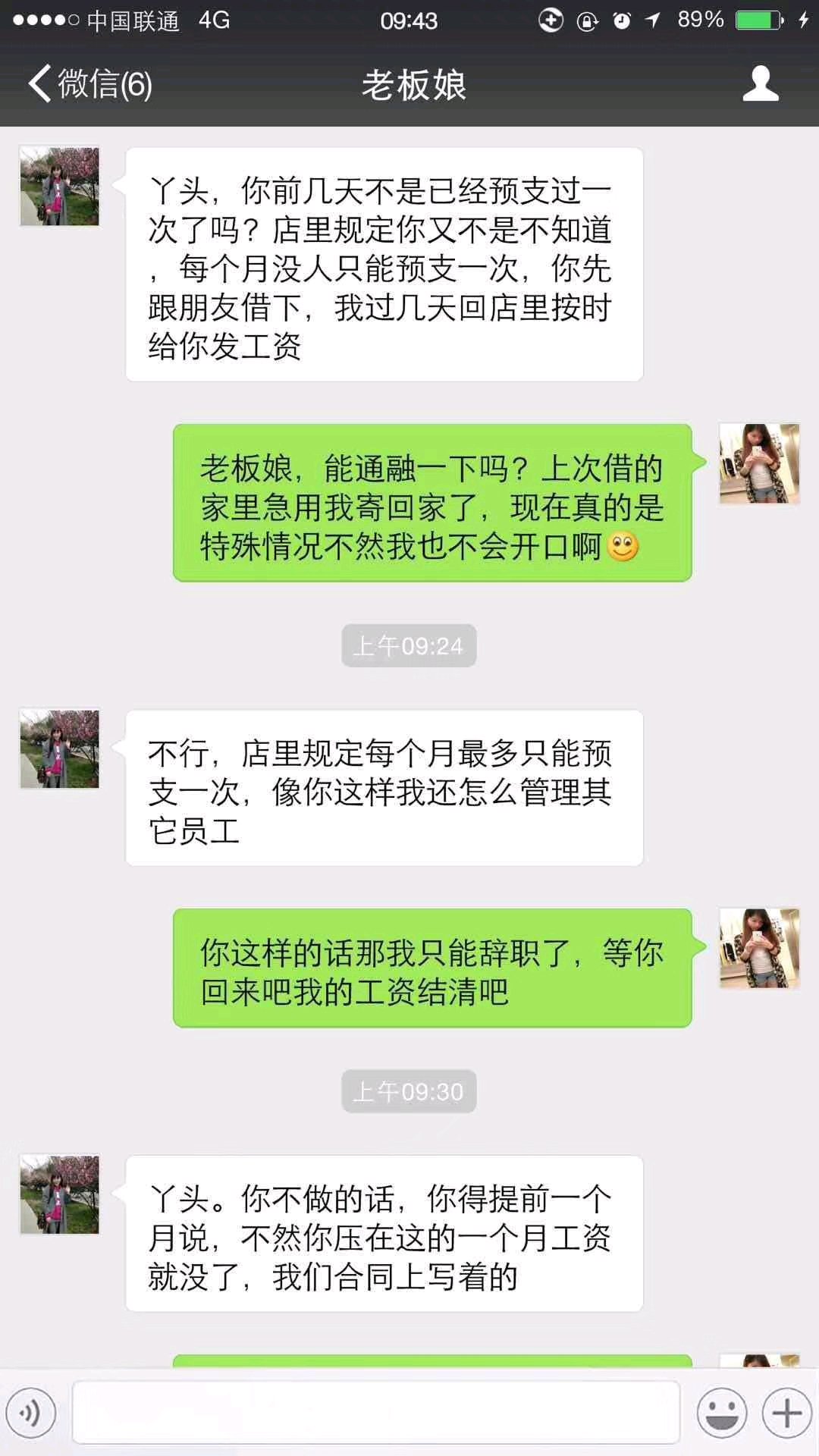Viewport: 819px width, 1456px height.
Task: Open the plus attachments menu
Action: (786, 1413)
